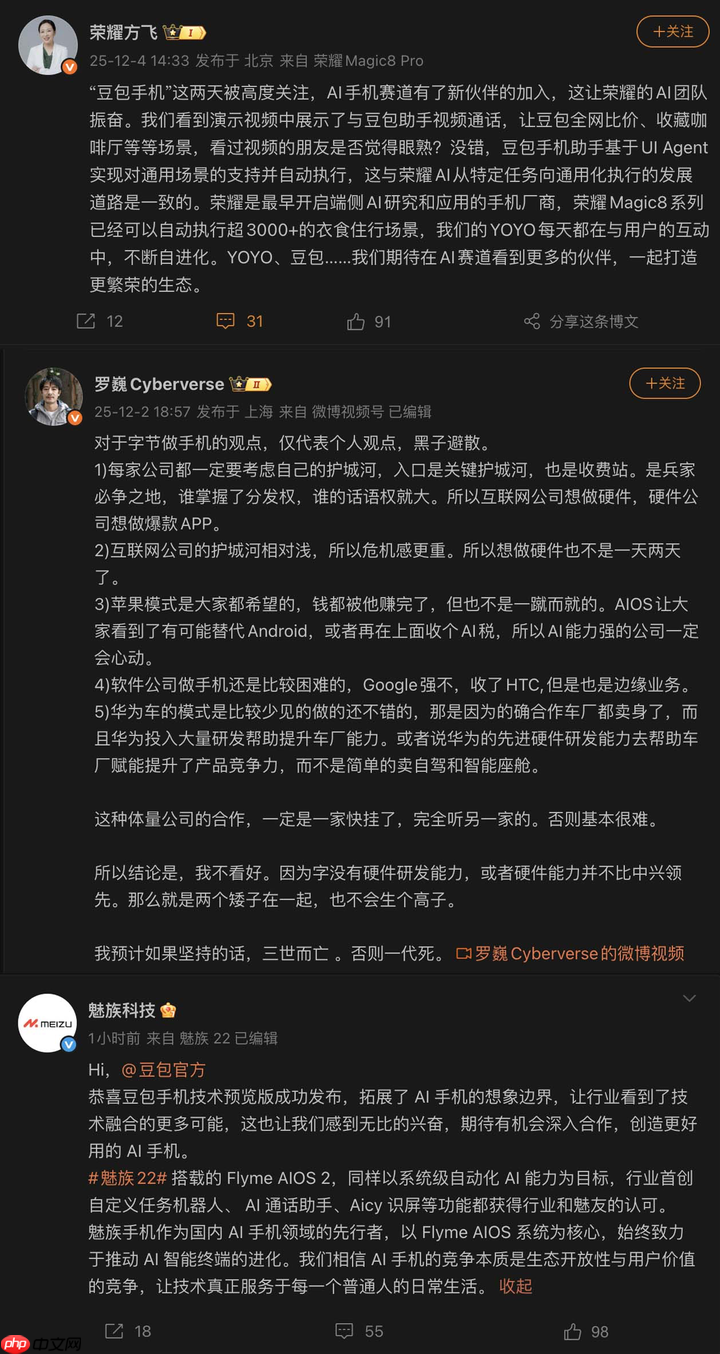Click the 关注 follow button for 荣耀方飞
Screen dimensions: 720x1354
point(673,31)
